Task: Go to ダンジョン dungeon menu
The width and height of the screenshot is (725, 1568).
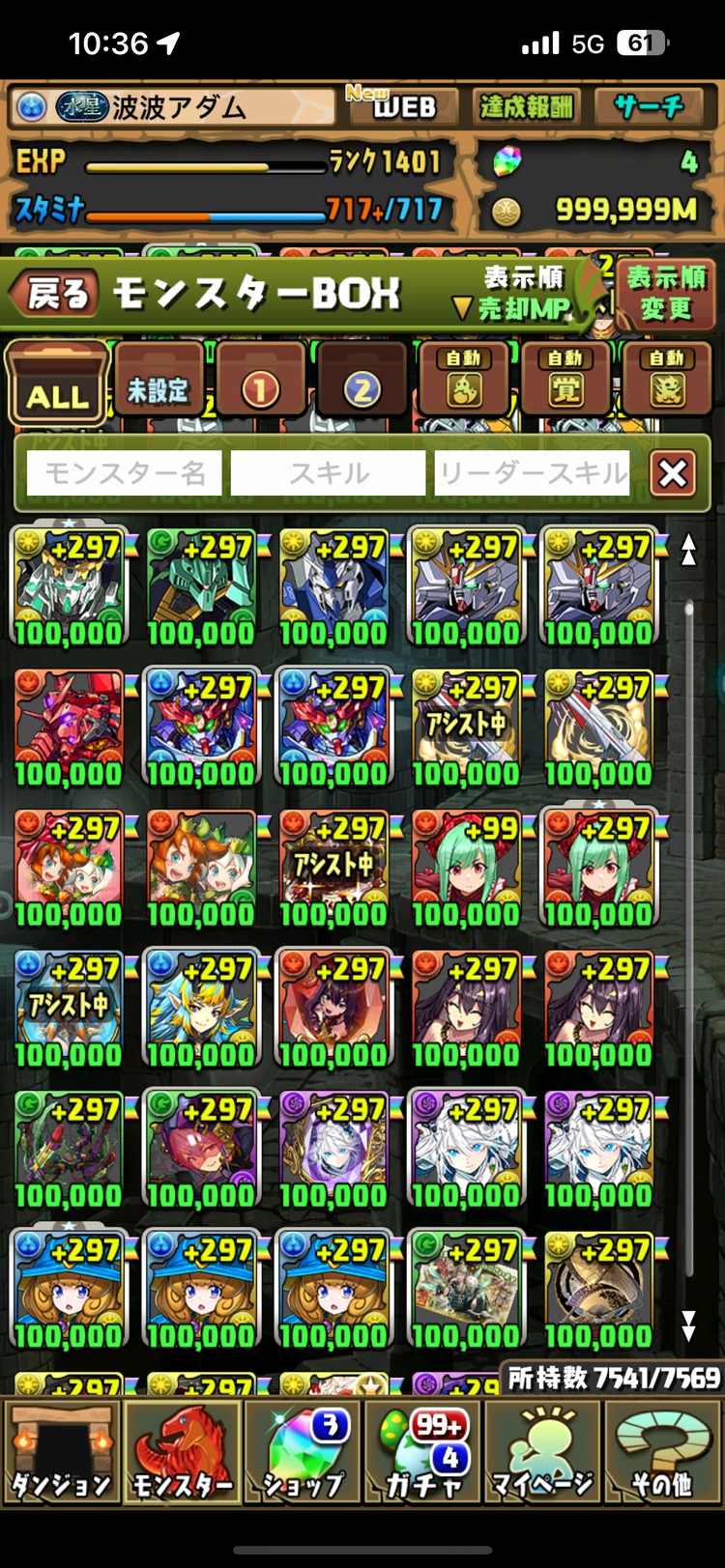Action: point(62,1454)
